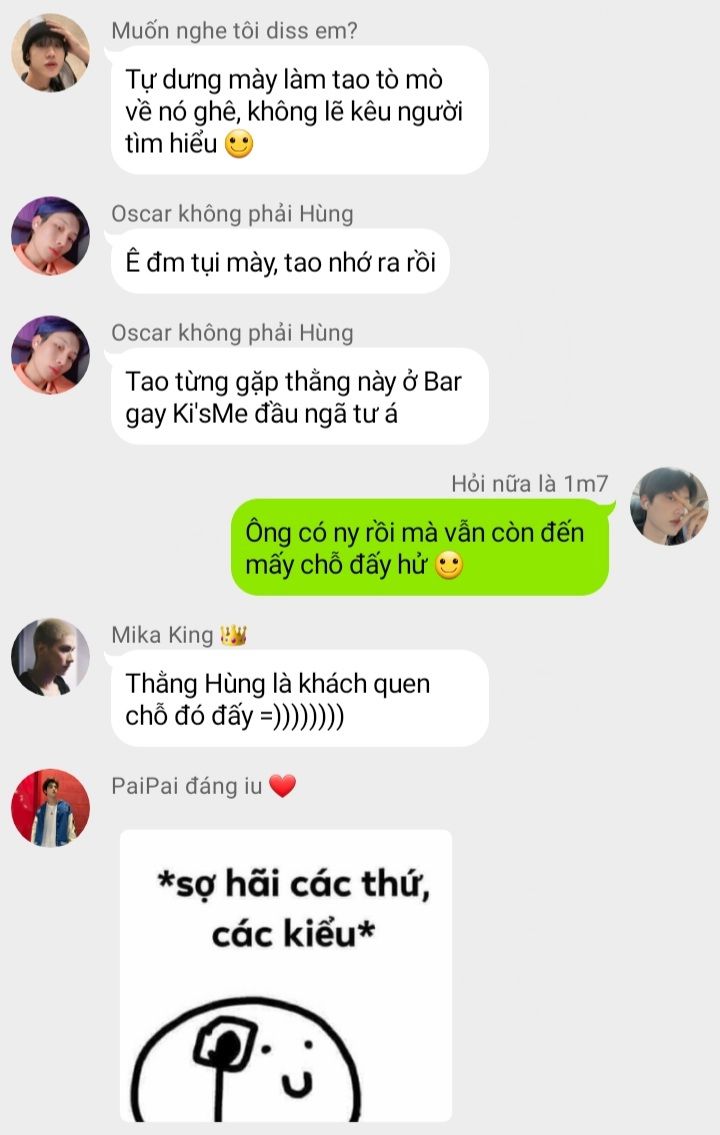
Task: View the avatar of Hỏi nữa là 1m7
Action: pyautogui.click(x=669, y=506)
